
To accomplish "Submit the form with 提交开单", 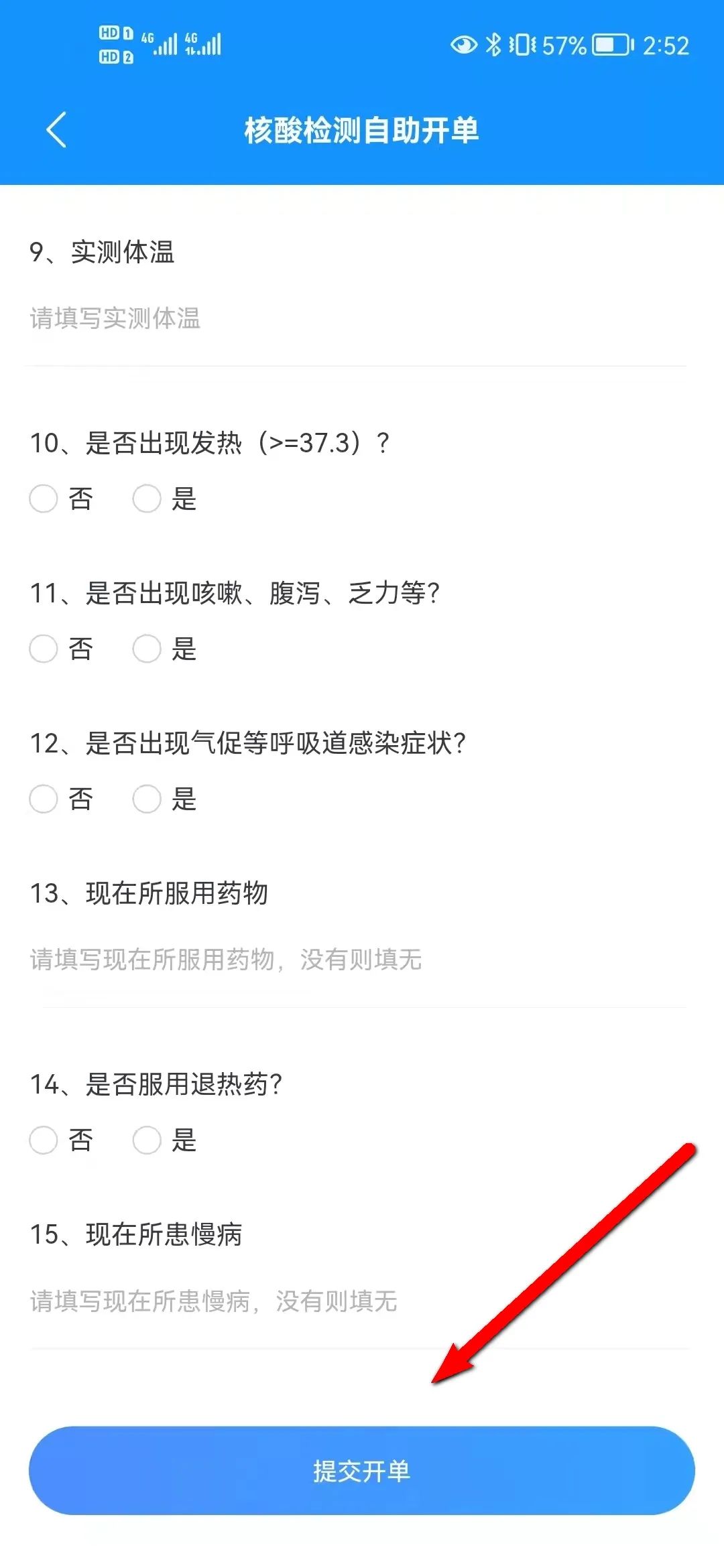I will pos(362,1471).
